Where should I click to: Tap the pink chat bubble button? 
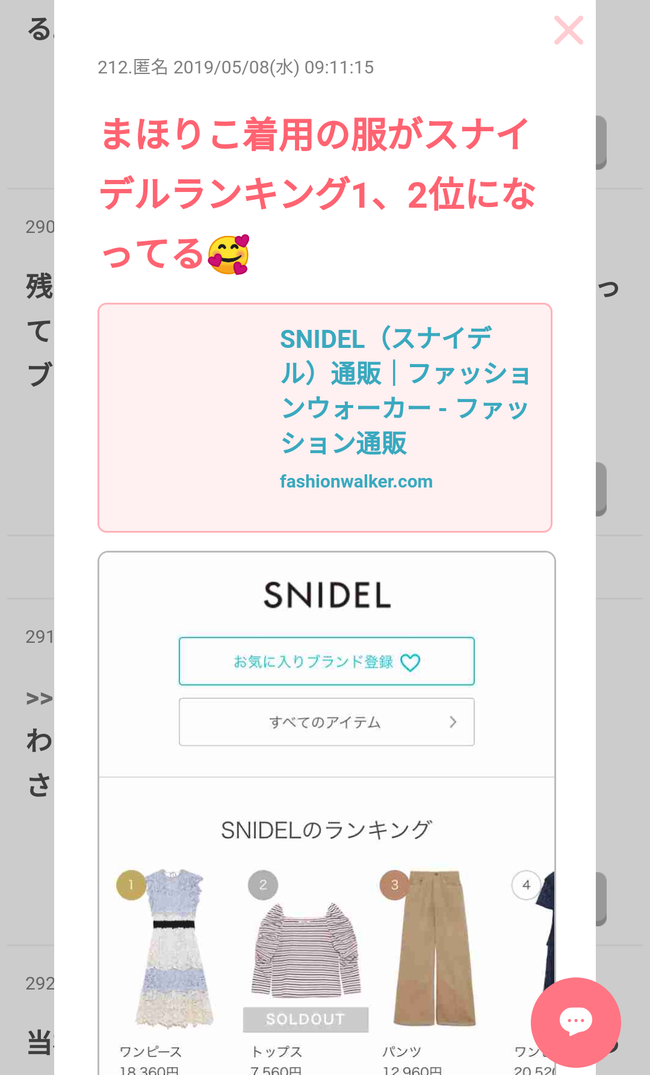[576, 1022]
